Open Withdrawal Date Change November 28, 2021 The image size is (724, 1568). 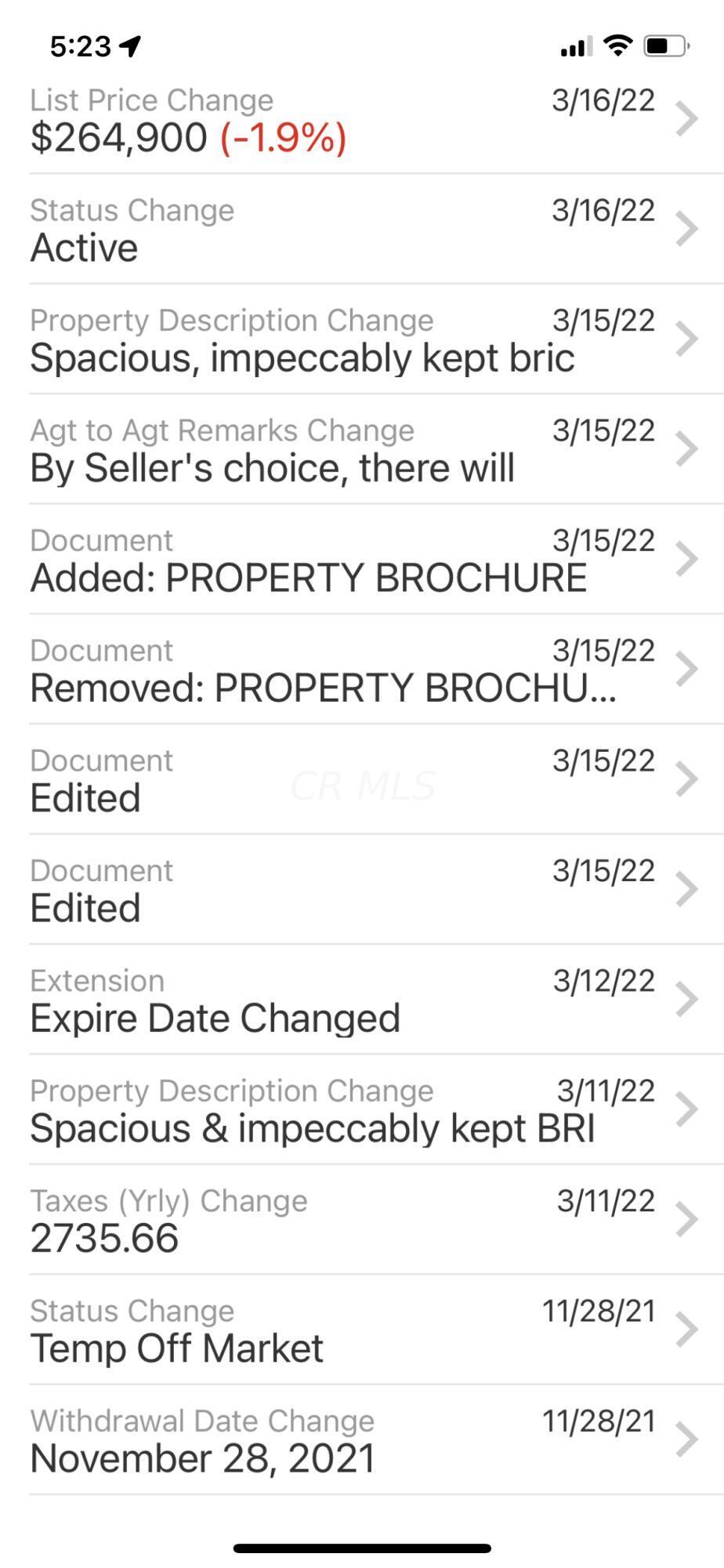(x=362, y=1439)
